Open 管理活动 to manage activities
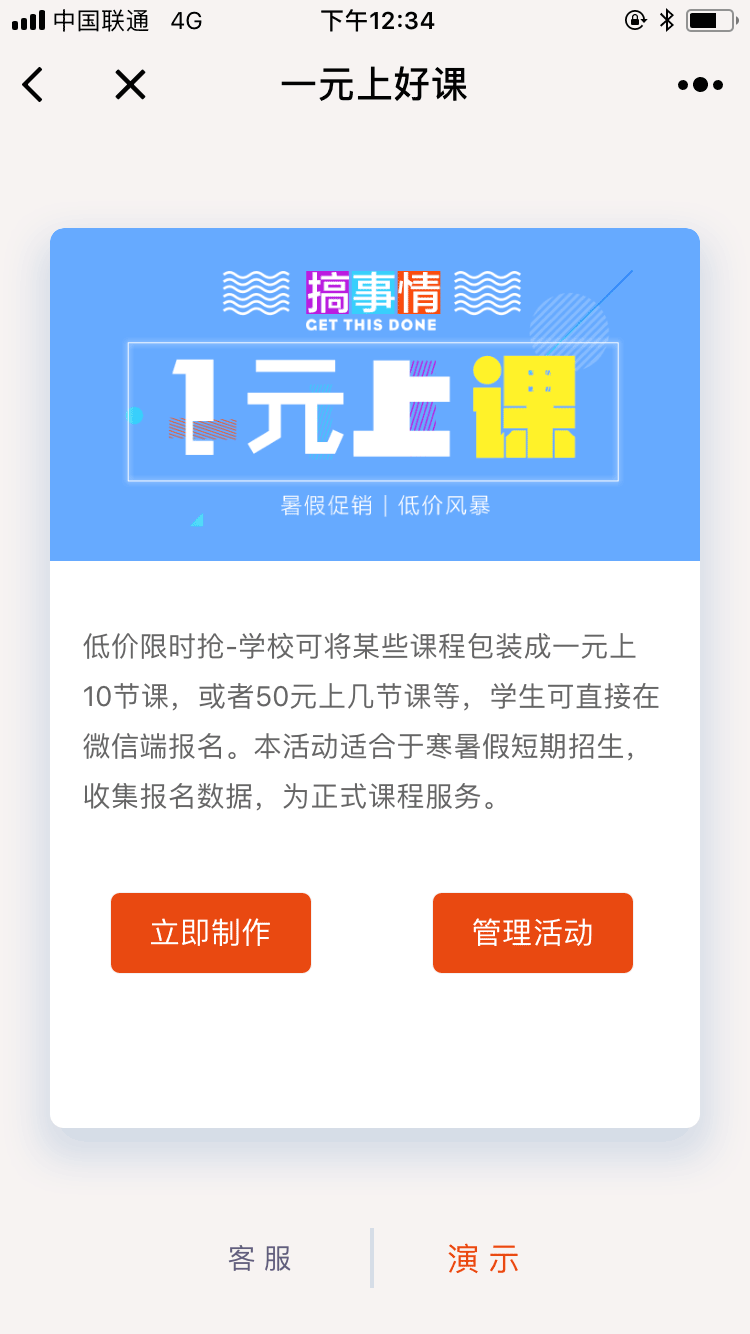 533,933
